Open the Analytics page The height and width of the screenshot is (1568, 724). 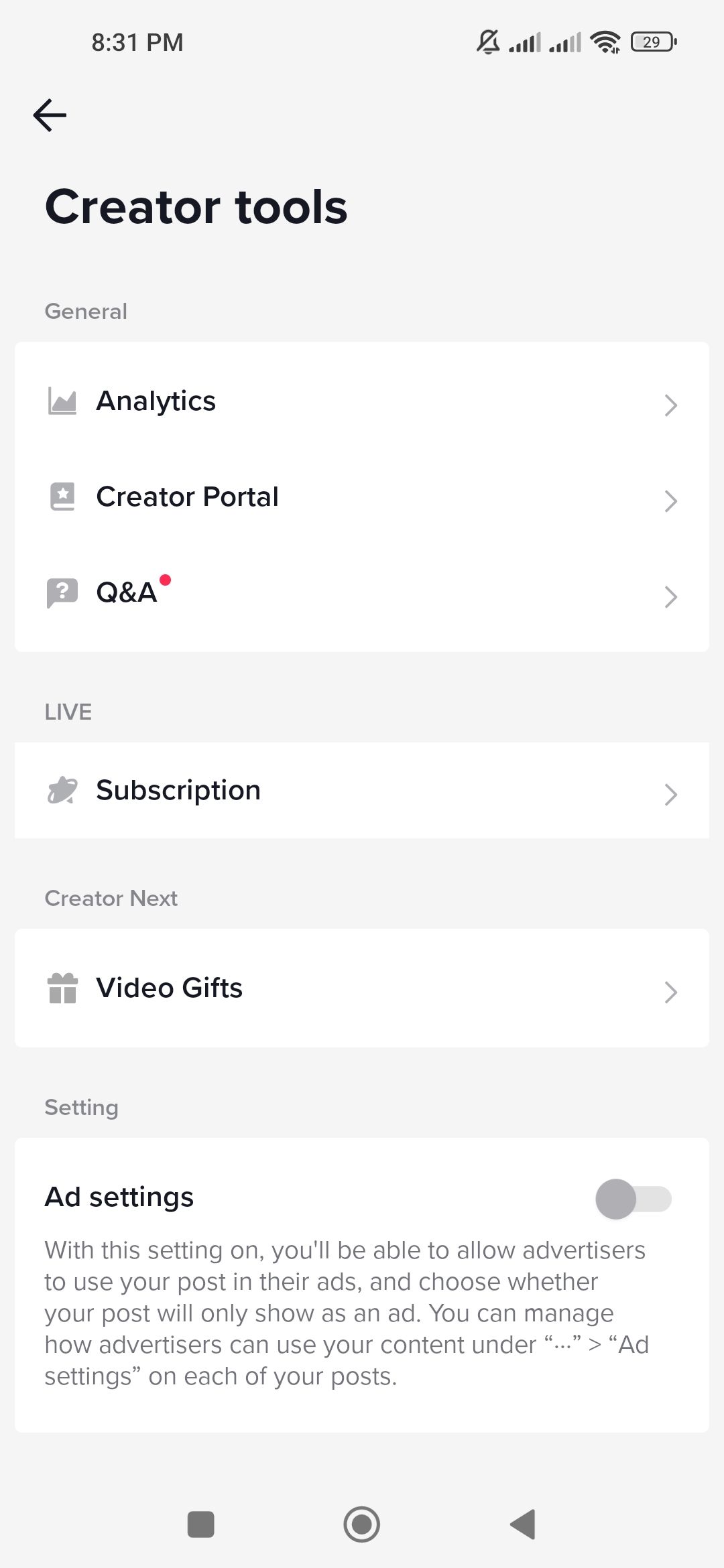(362, 401)
